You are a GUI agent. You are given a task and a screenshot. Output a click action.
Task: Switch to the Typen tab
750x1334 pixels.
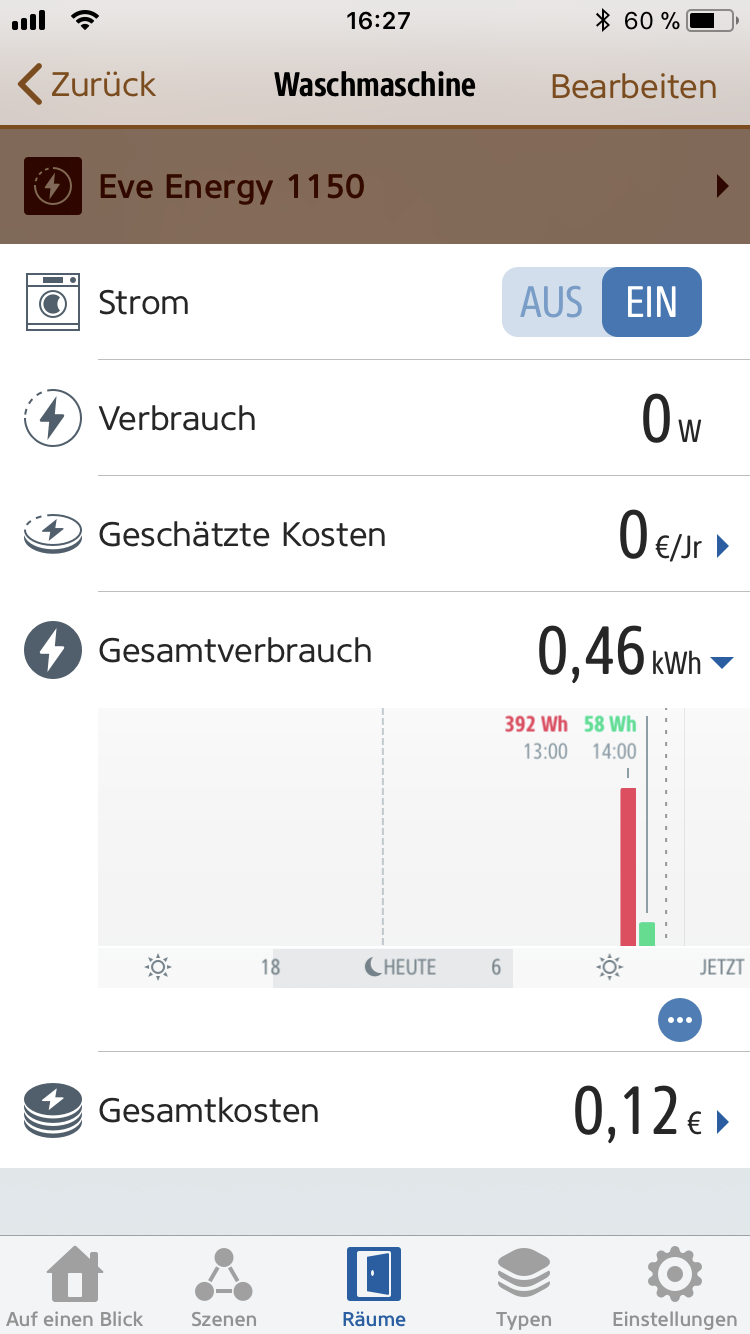[x=524, y=1287]
